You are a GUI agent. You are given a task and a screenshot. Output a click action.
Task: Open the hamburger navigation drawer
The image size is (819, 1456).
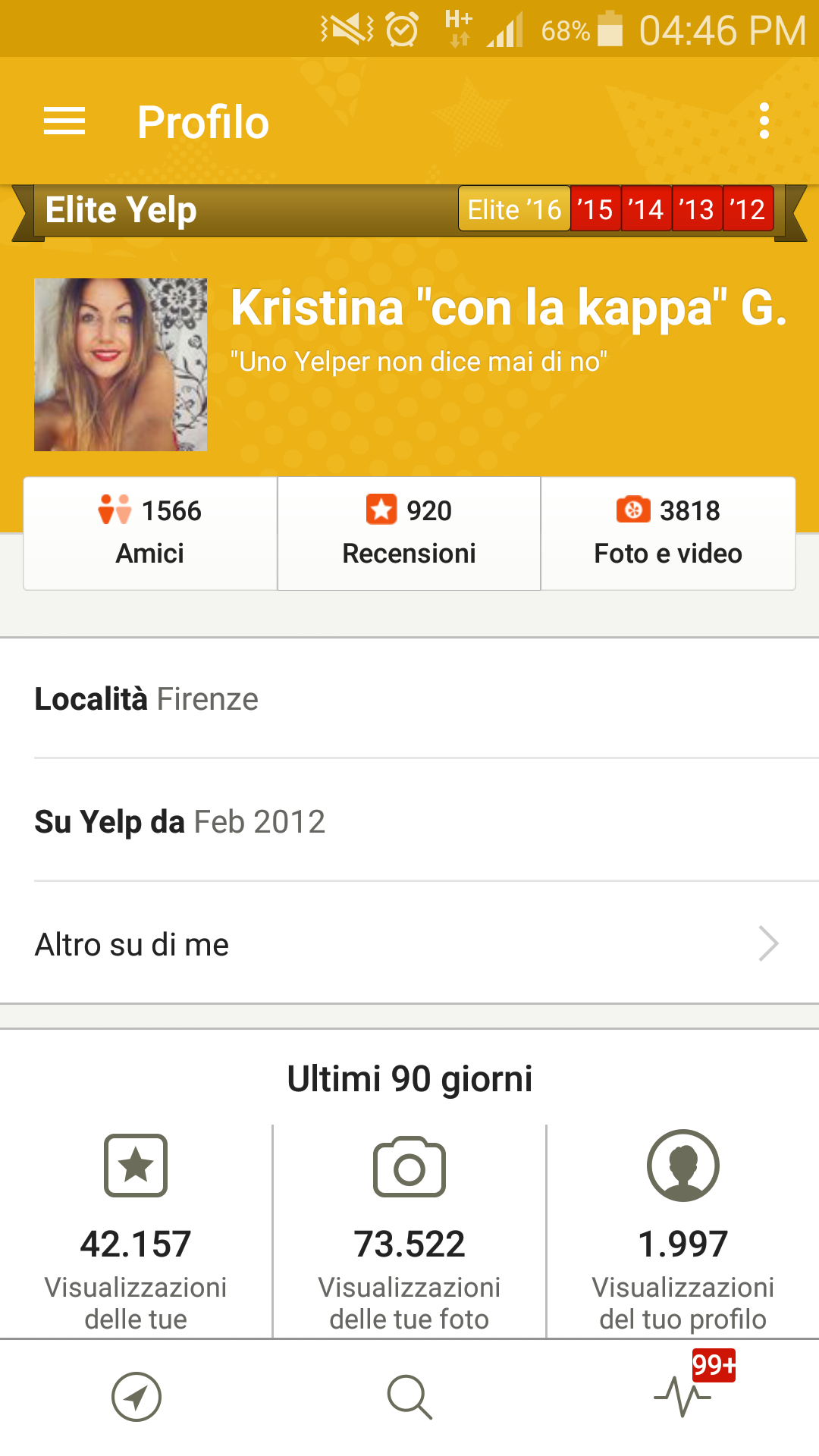64,121
